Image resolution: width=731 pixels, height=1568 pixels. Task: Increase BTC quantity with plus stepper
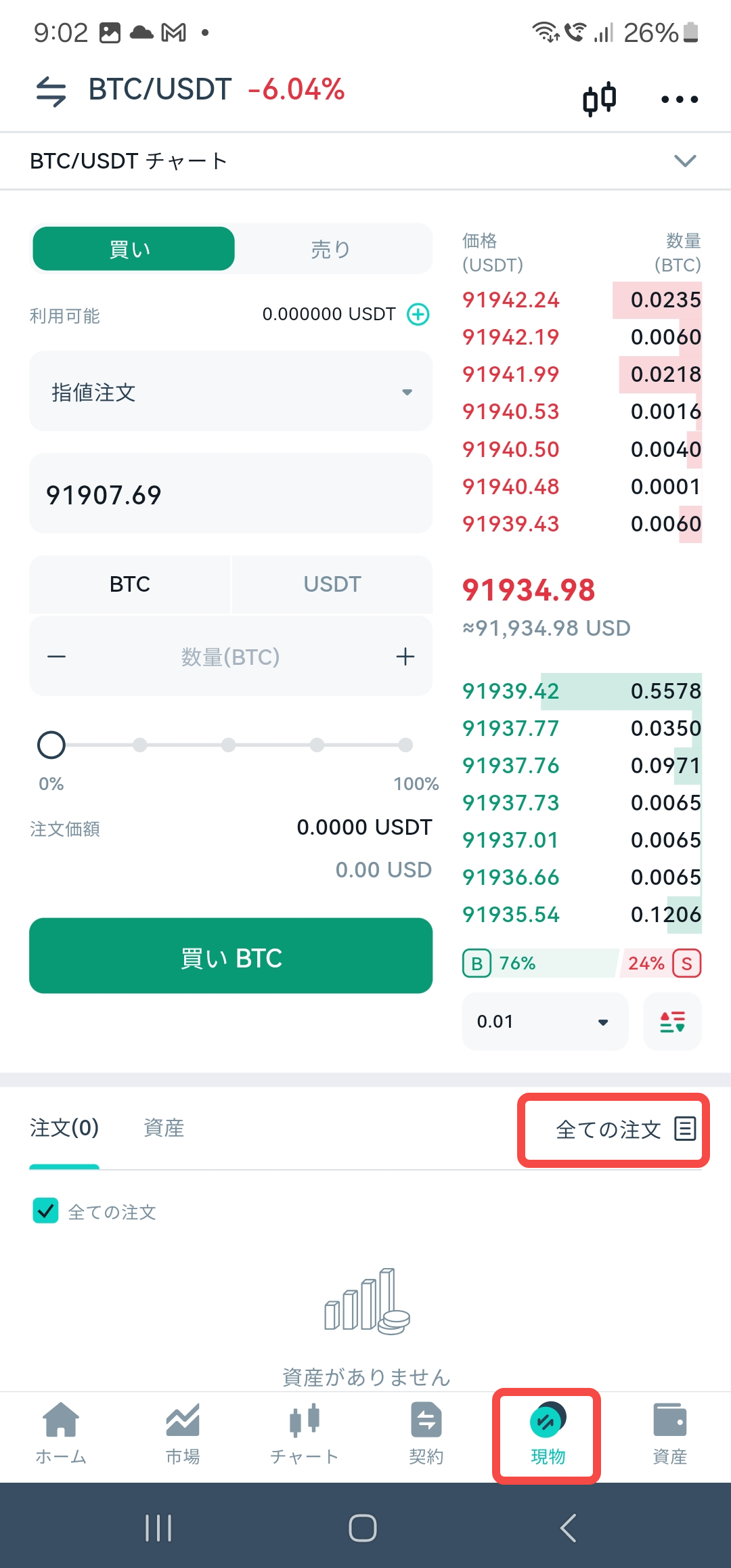[405, 657]
